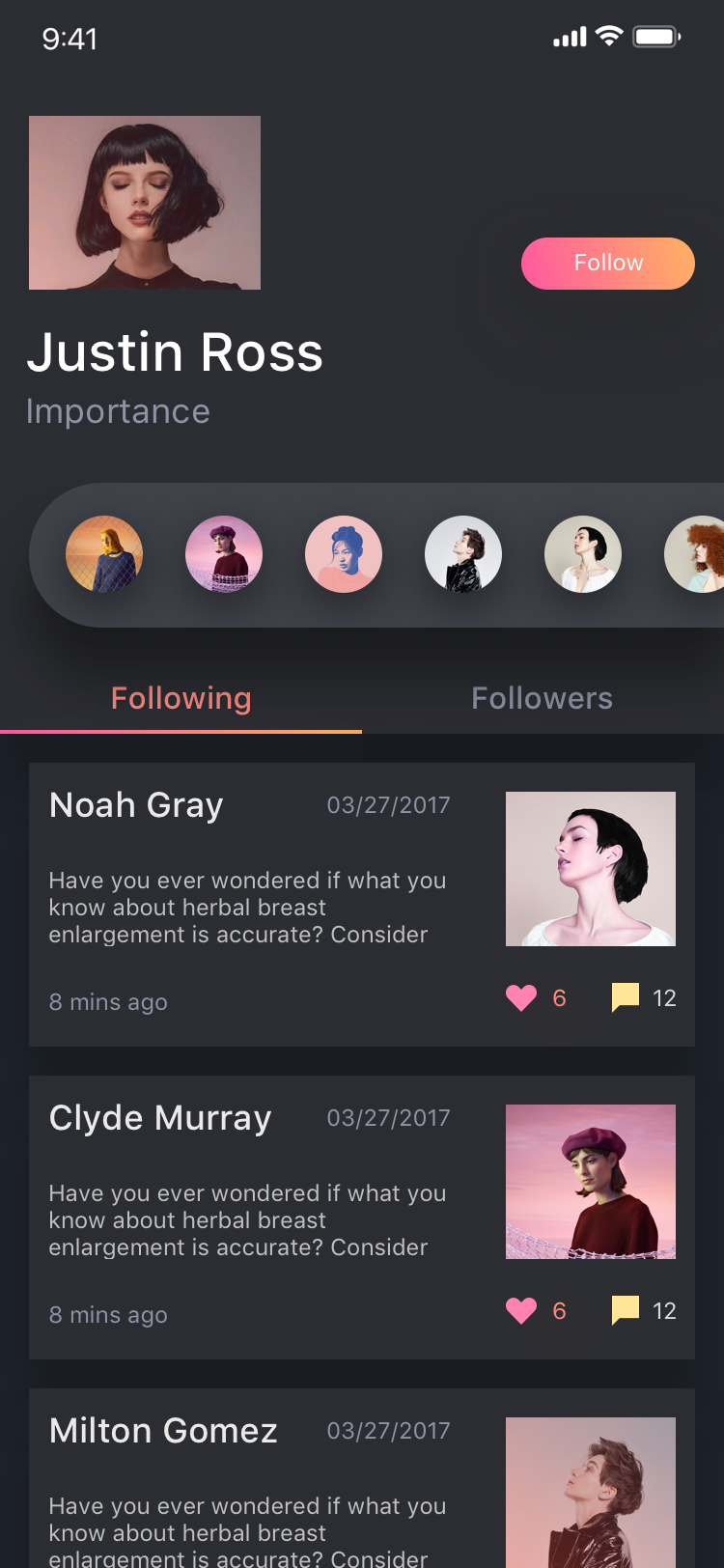This screenshot has width=724, height=1568.
Task: Open Milton Gomez's post
Action: click(x=362, y=1478)
